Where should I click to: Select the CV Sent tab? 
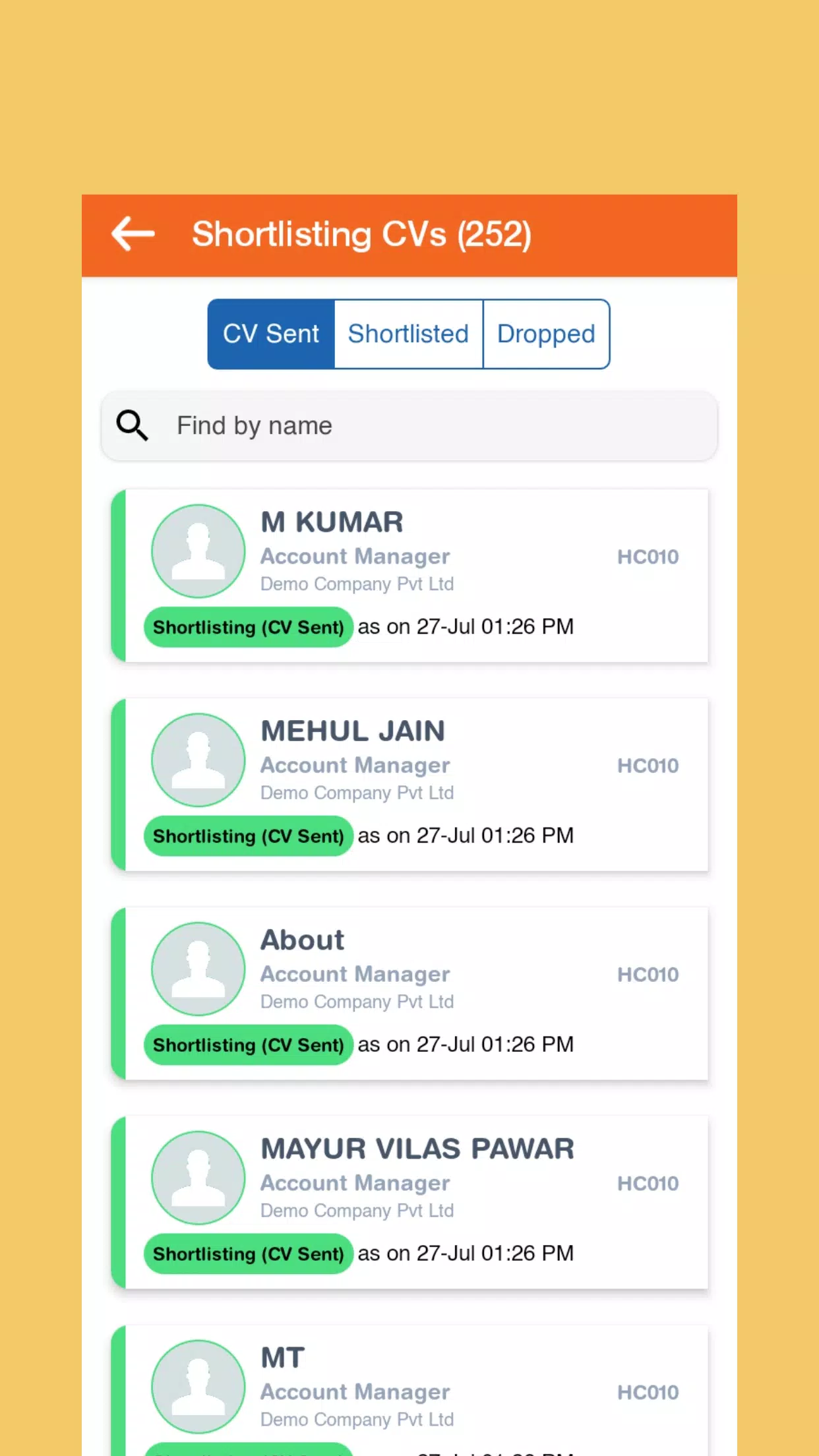click(271, 334)
